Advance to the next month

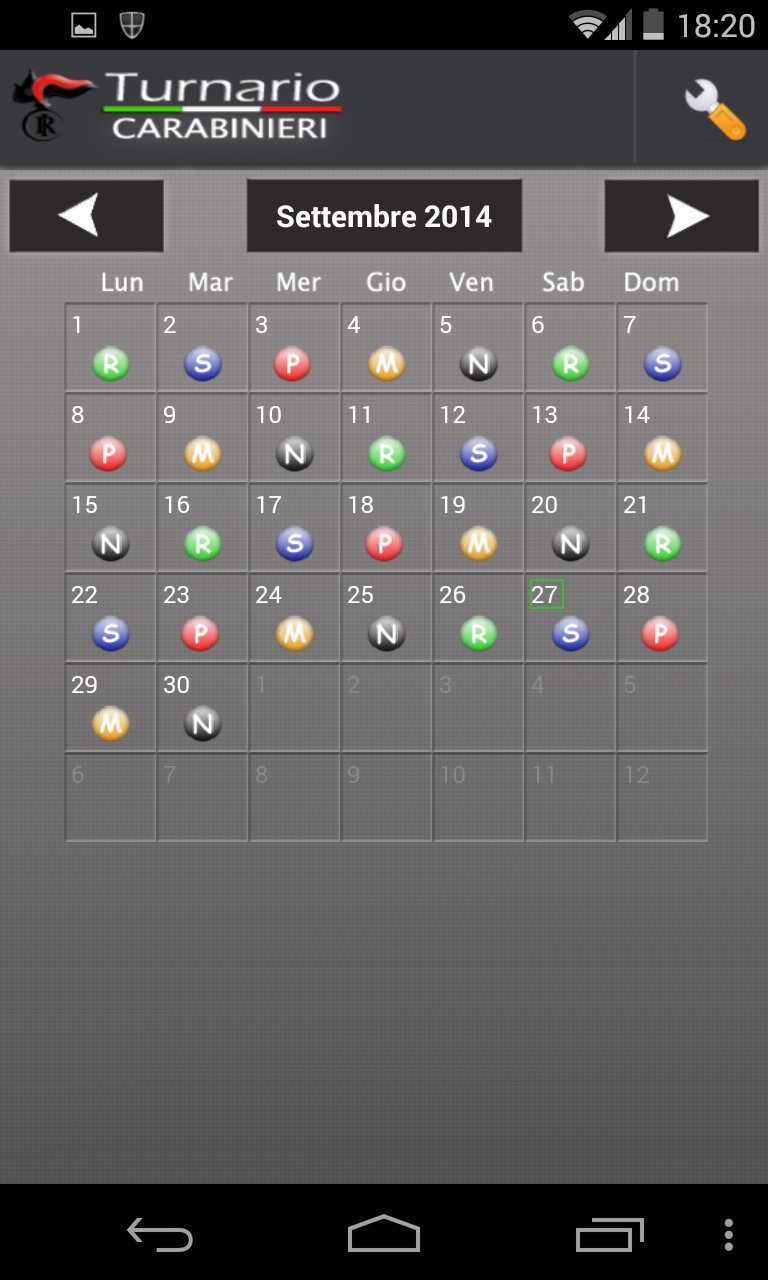[681, 216]
